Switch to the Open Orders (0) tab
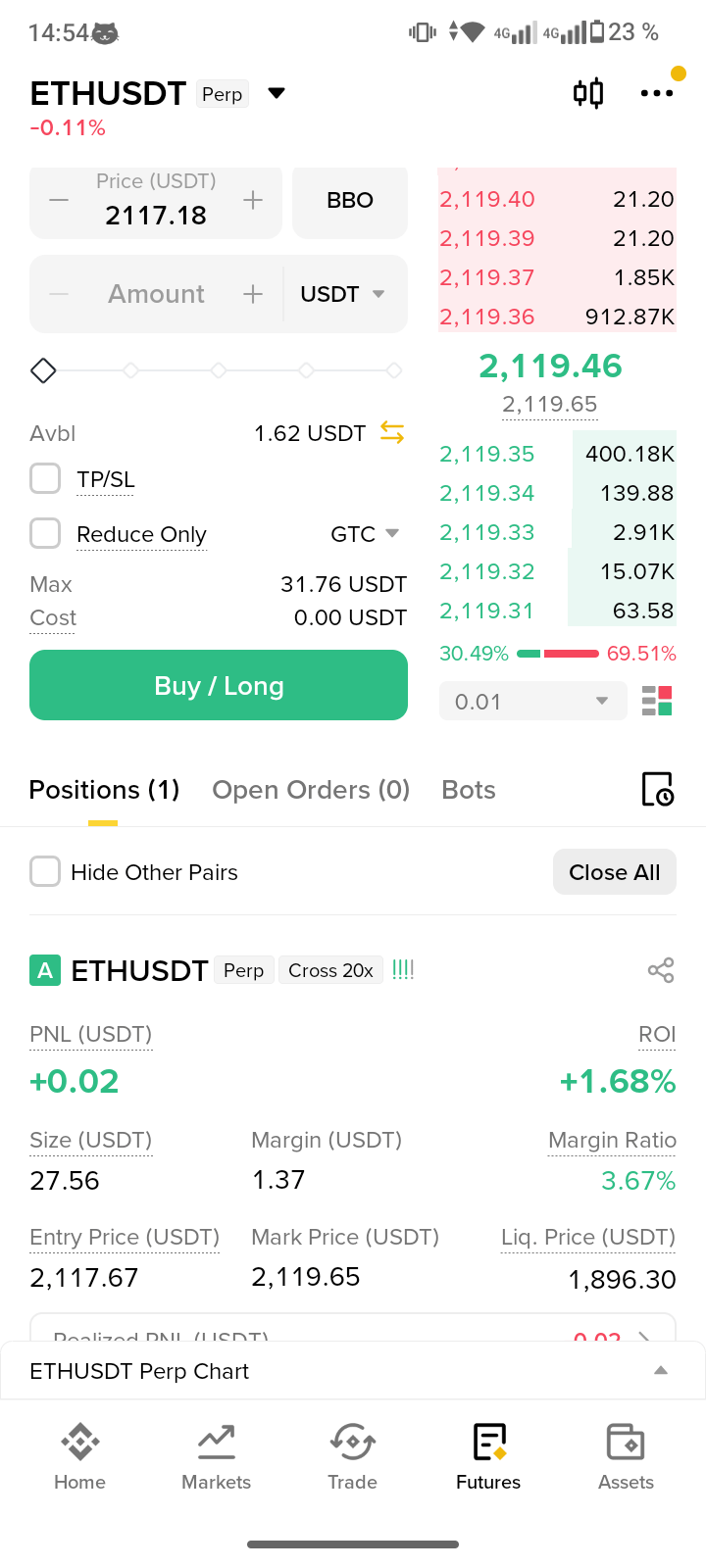The width and height of the screenshot is (706, 1568). (311, 790)
